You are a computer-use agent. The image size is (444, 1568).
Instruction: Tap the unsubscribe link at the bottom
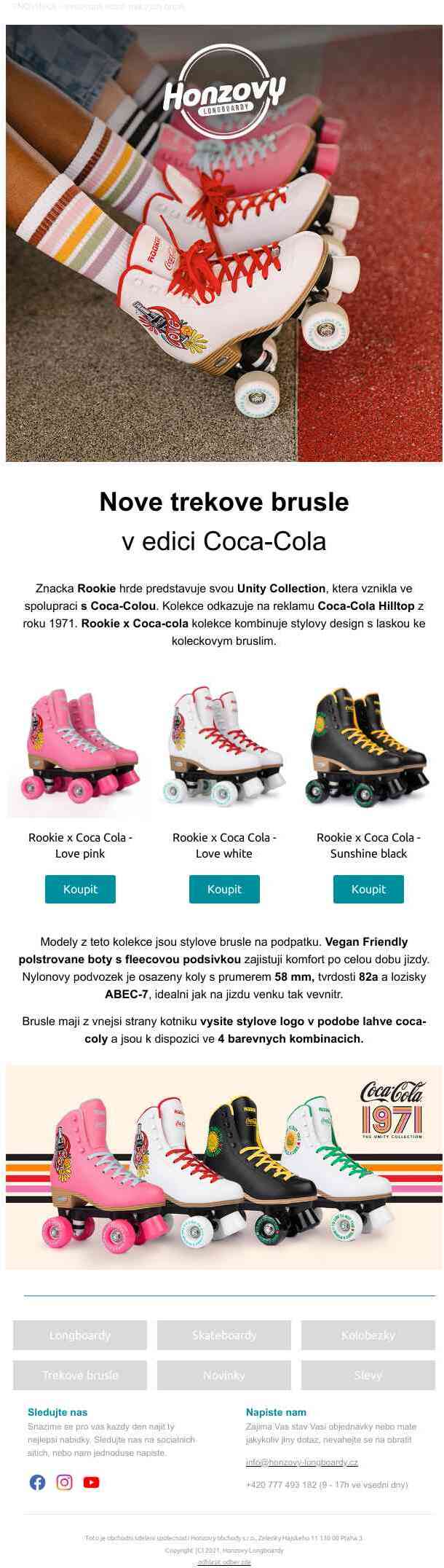224,1561
